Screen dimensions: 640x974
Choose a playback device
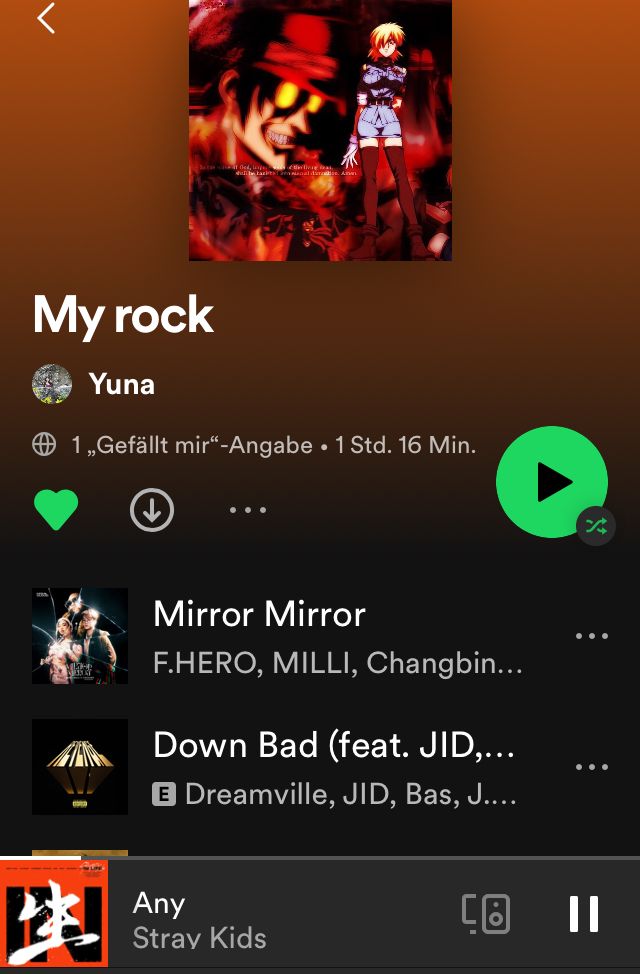pyautogui.click(x=486, y=914)
